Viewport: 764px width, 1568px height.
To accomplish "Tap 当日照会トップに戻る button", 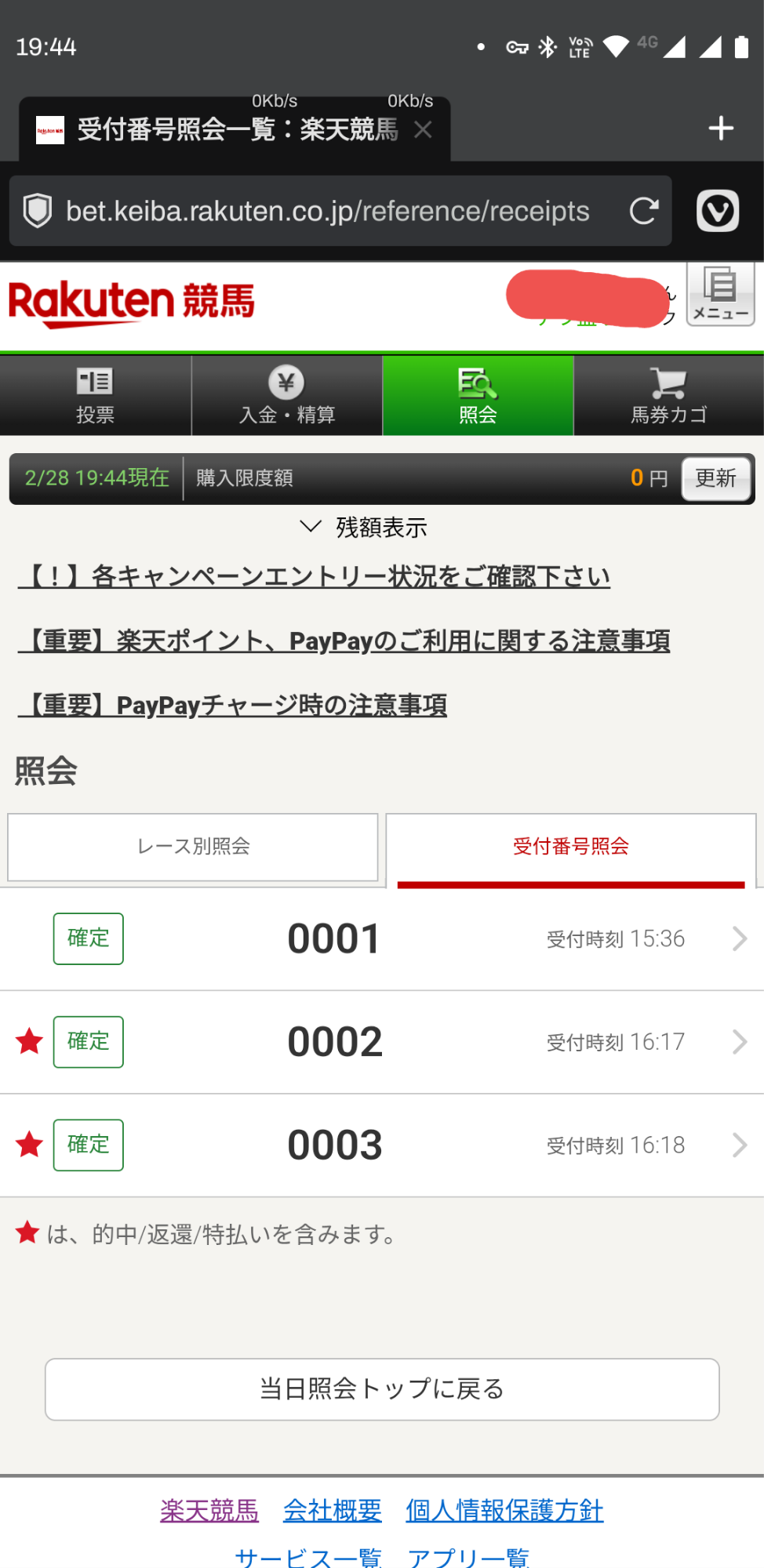I will pos(382,1389).
